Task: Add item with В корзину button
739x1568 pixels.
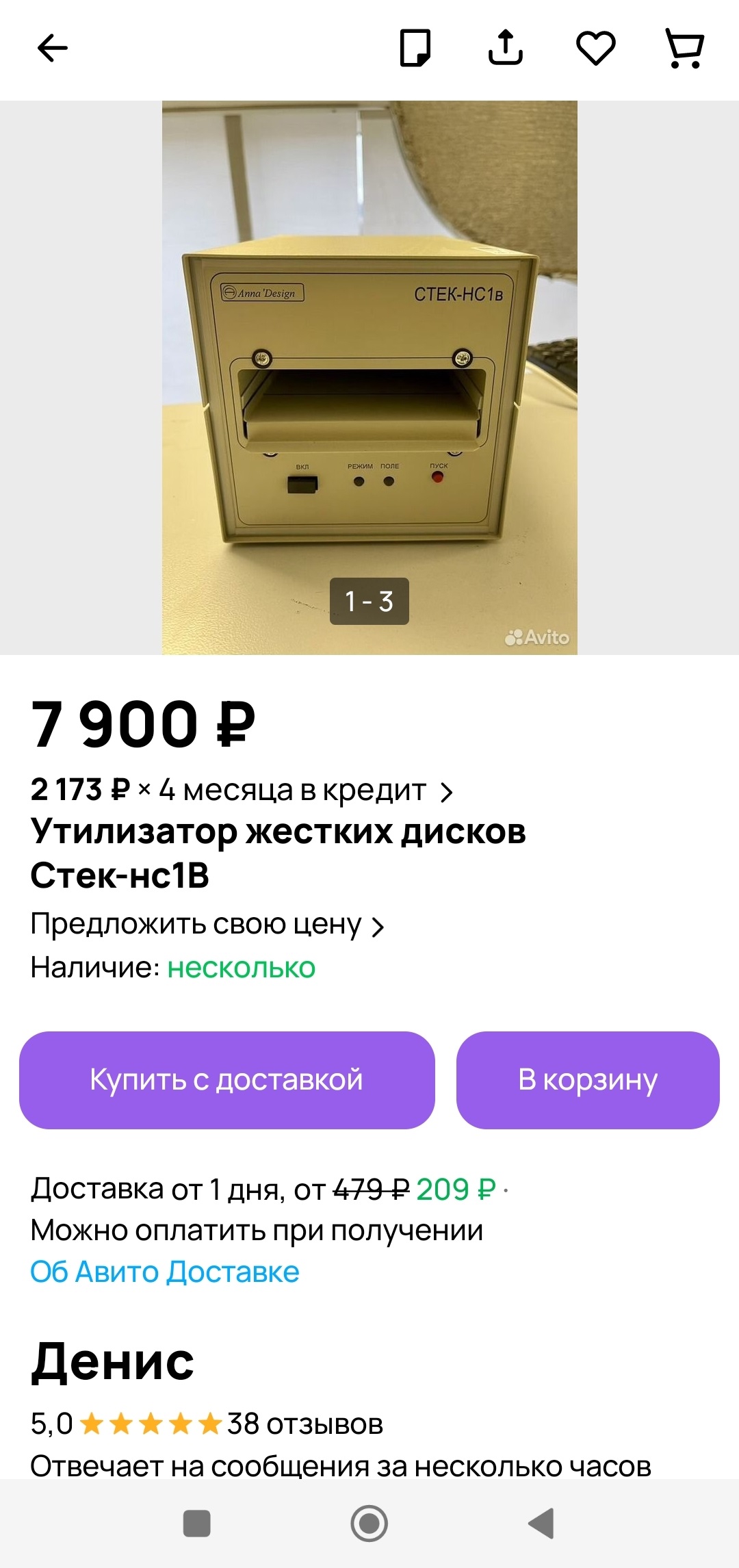Action: [x=588, y=1080]
